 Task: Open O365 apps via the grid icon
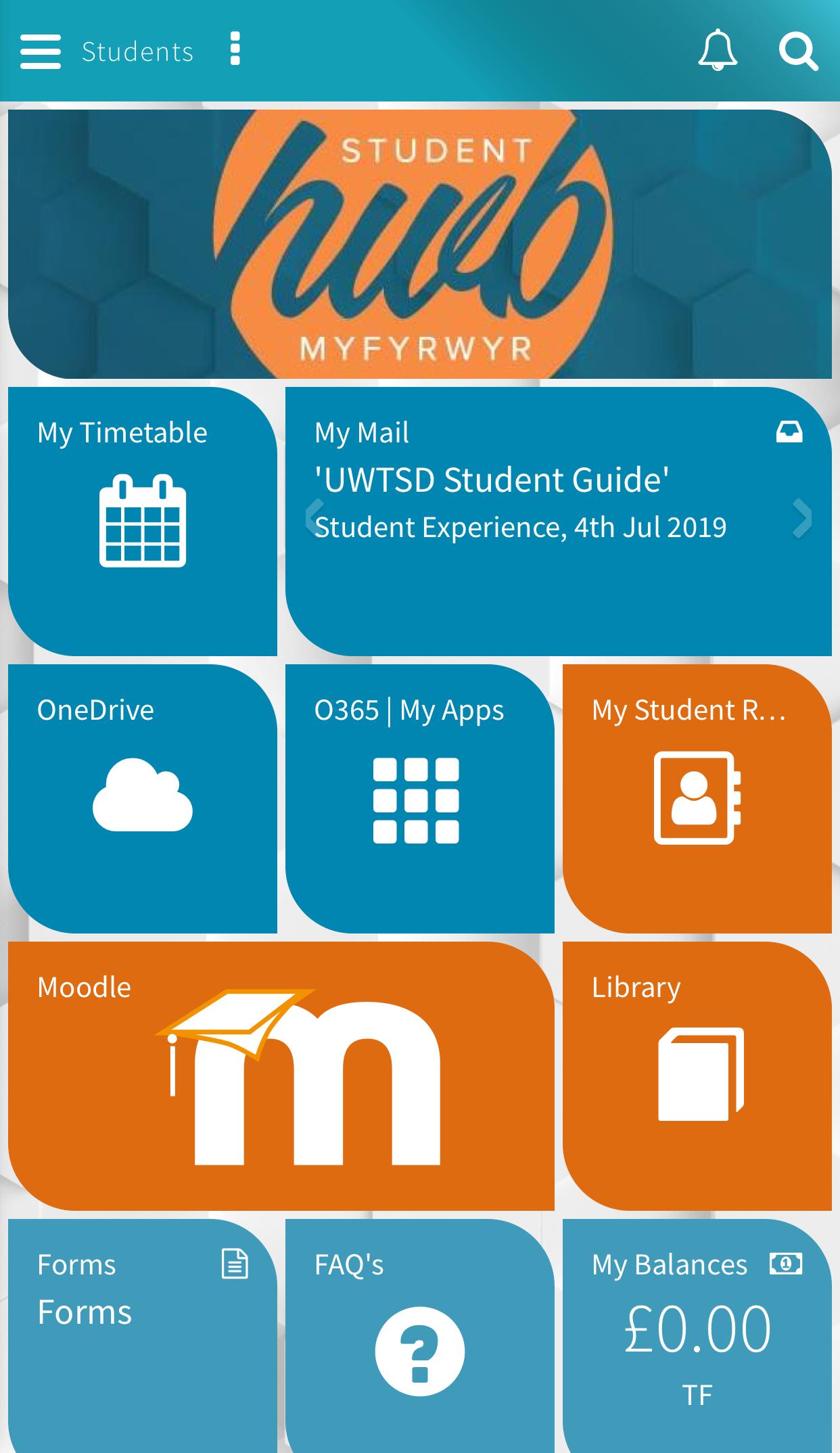417,802
